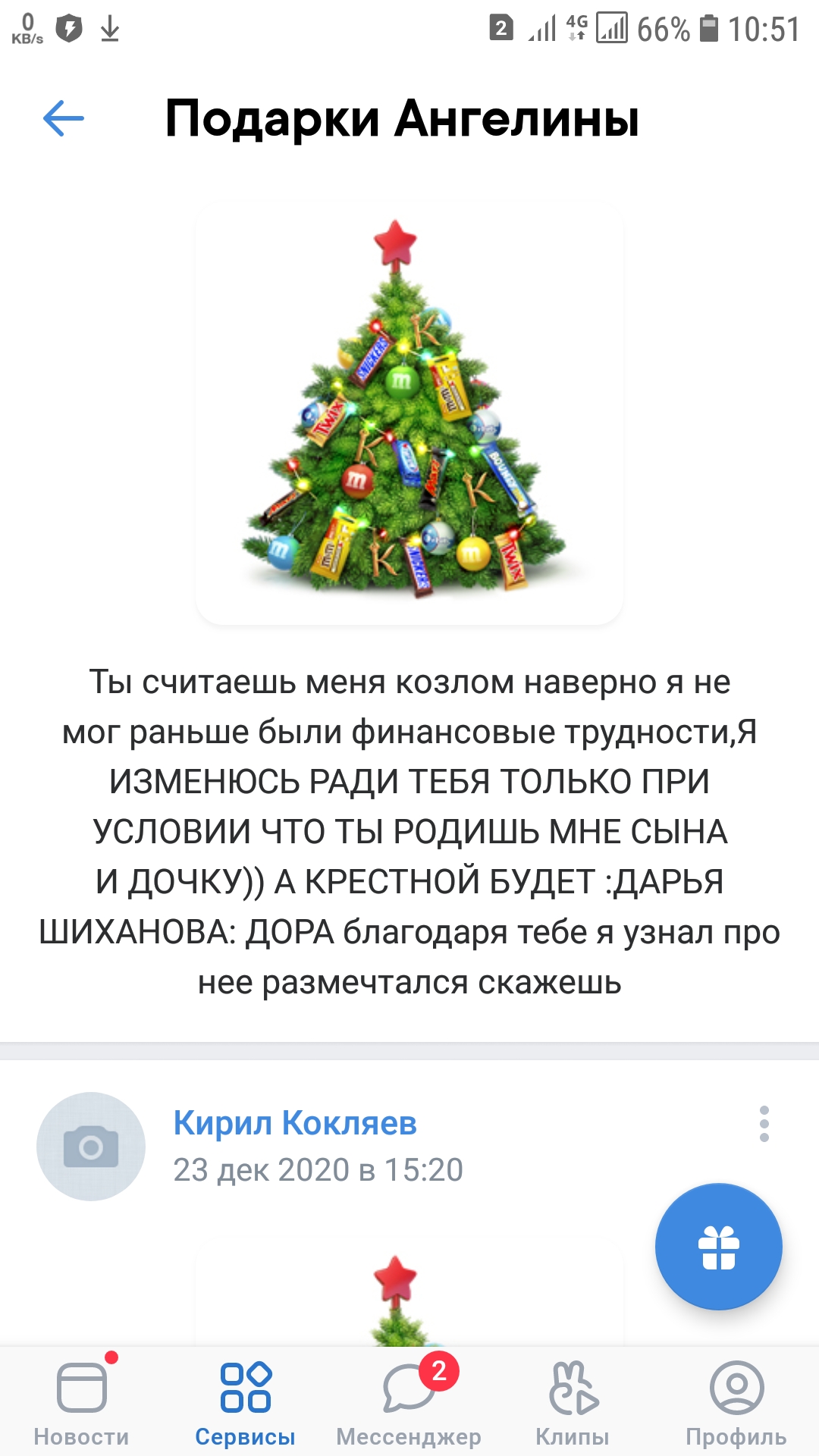Go back using the arrow icon

(x=64, y=119)
